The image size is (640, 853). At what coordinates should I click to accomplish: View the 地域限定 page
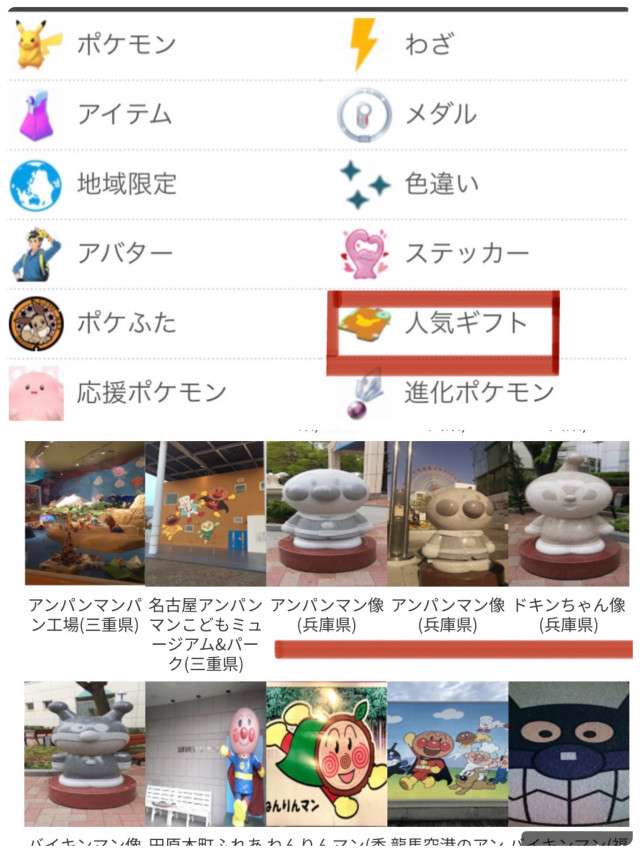126,184
